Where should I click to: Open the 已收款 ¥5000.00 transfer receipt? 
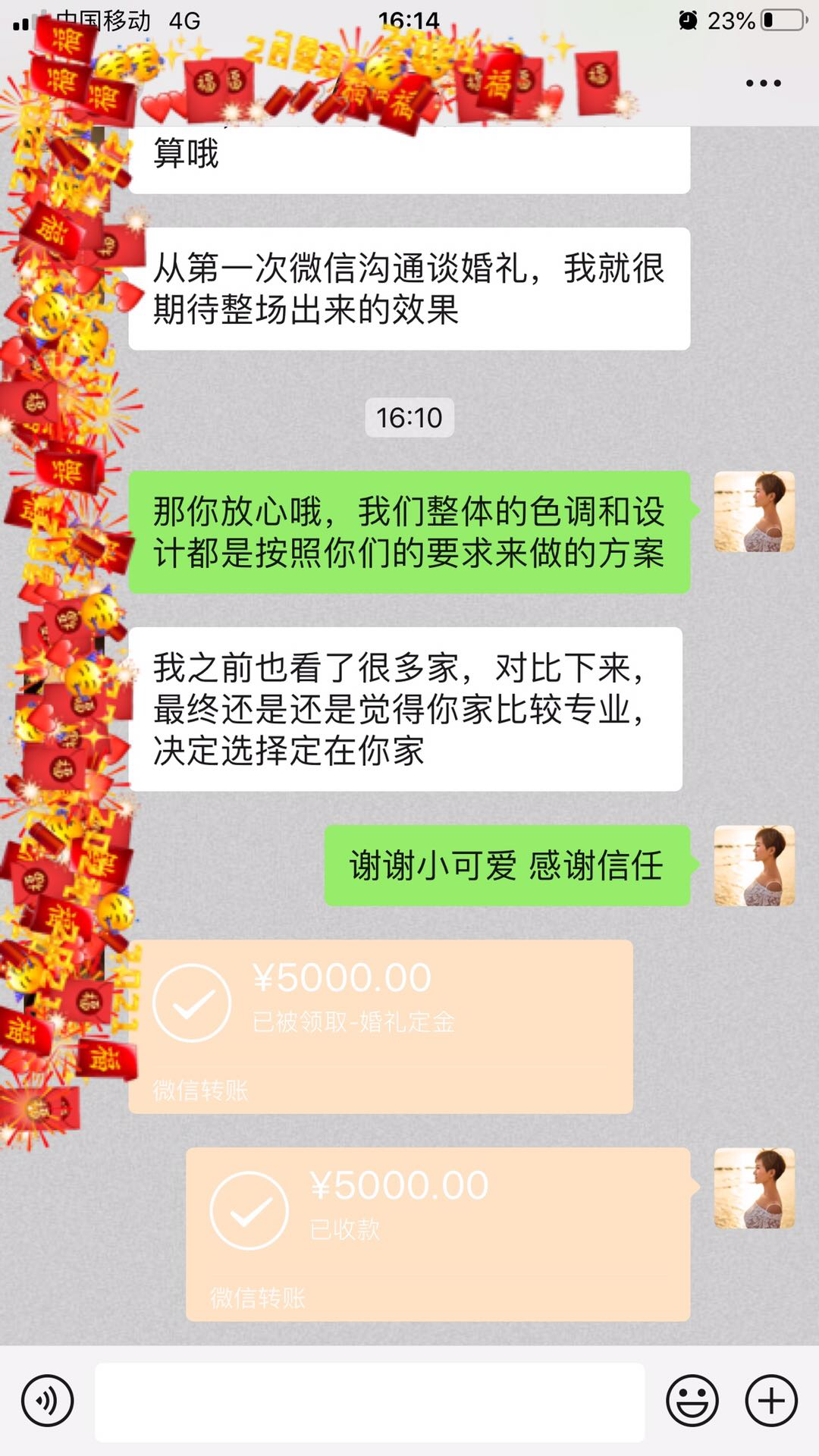pyautogui.click(x=438, y=1235)
